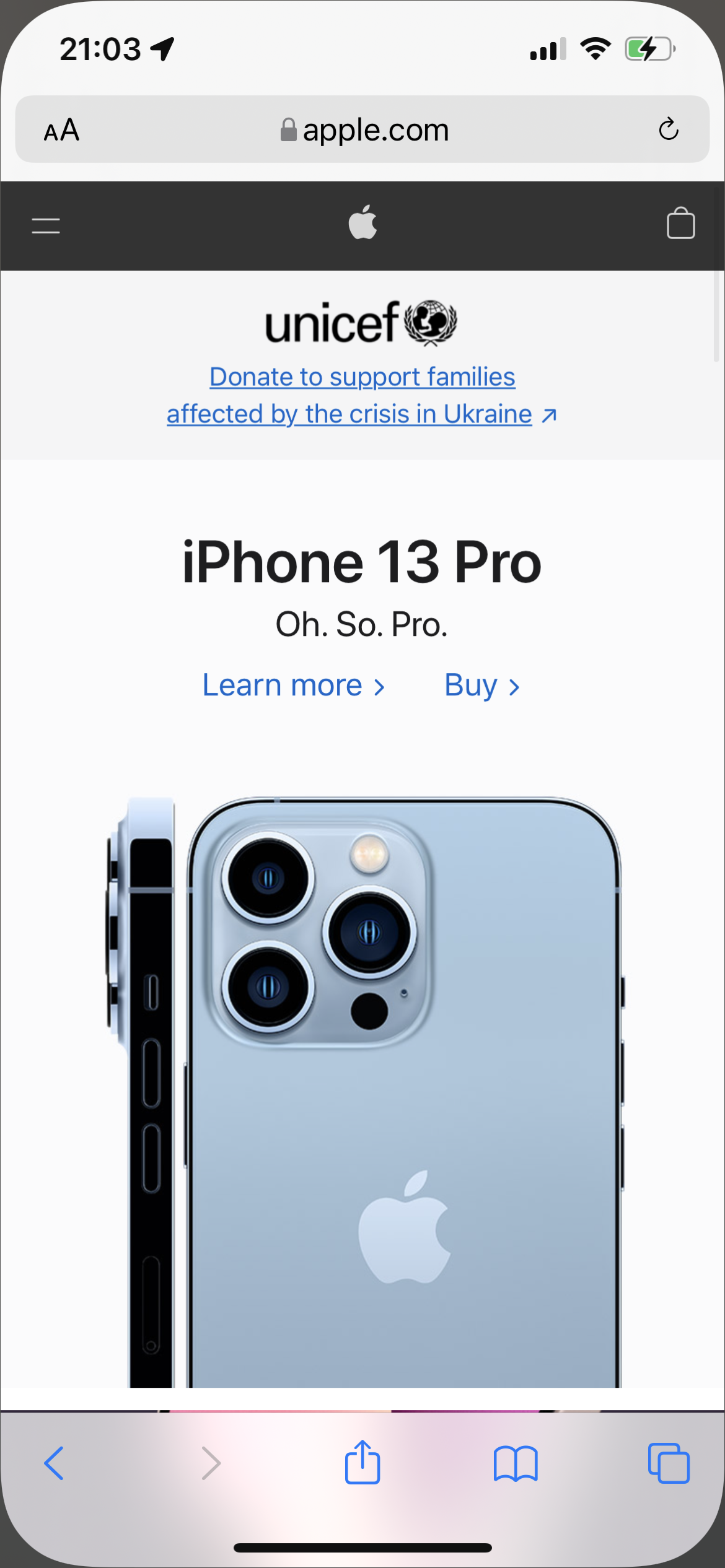Image resolution: width=725 pixels, height=1568 pixels.
Task: Share this page
Action: click(362, 1462)
